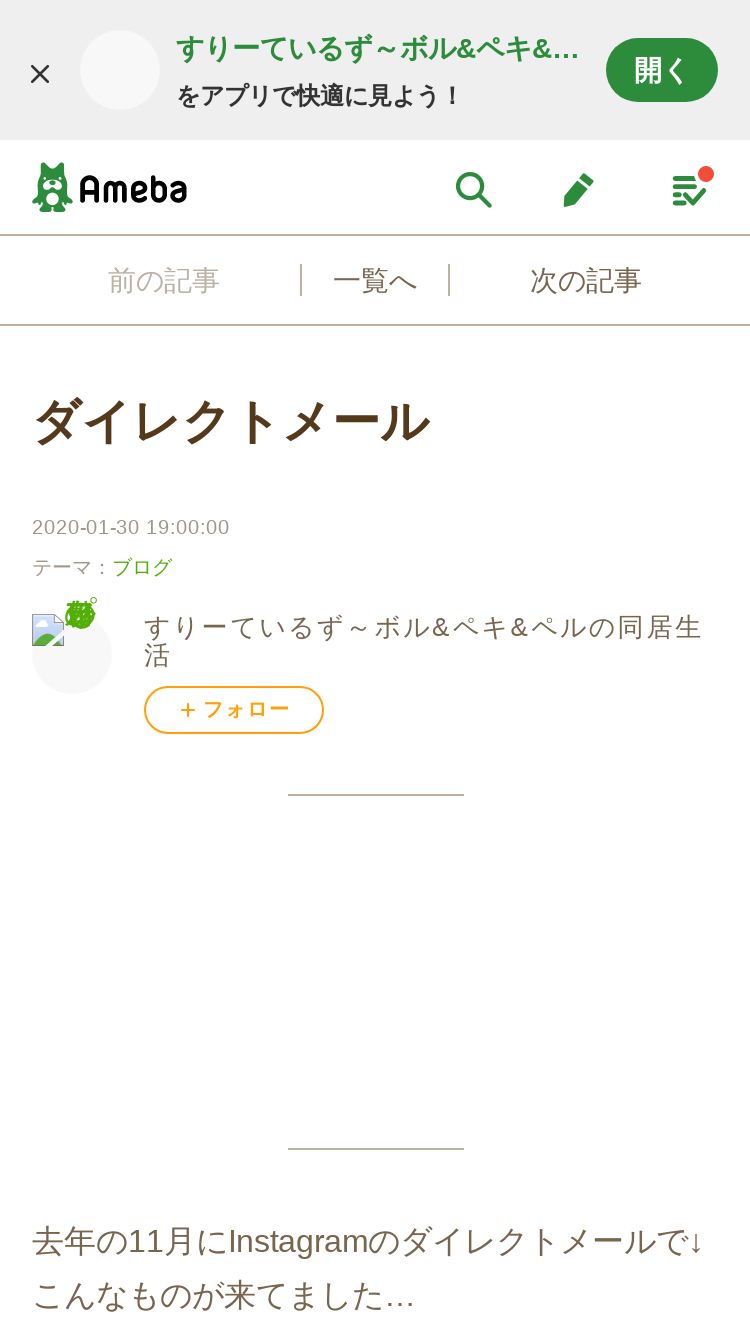Open the Ameba home logo
The width and height of the screenshot is (750, 1334).
[110, 188]
